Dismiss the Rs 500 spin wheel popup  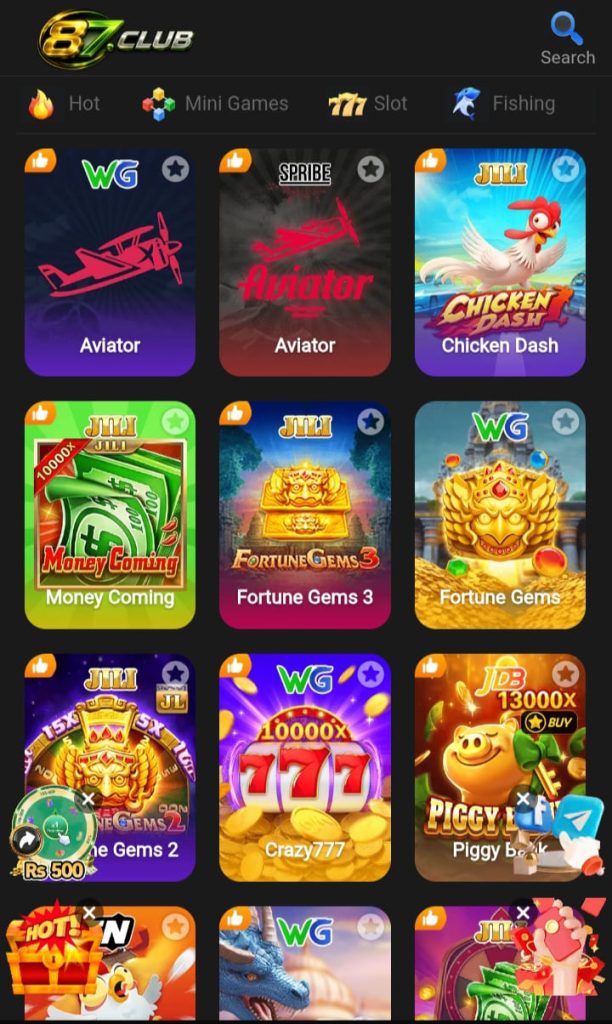pyautogui.click(x=88, y=799)
